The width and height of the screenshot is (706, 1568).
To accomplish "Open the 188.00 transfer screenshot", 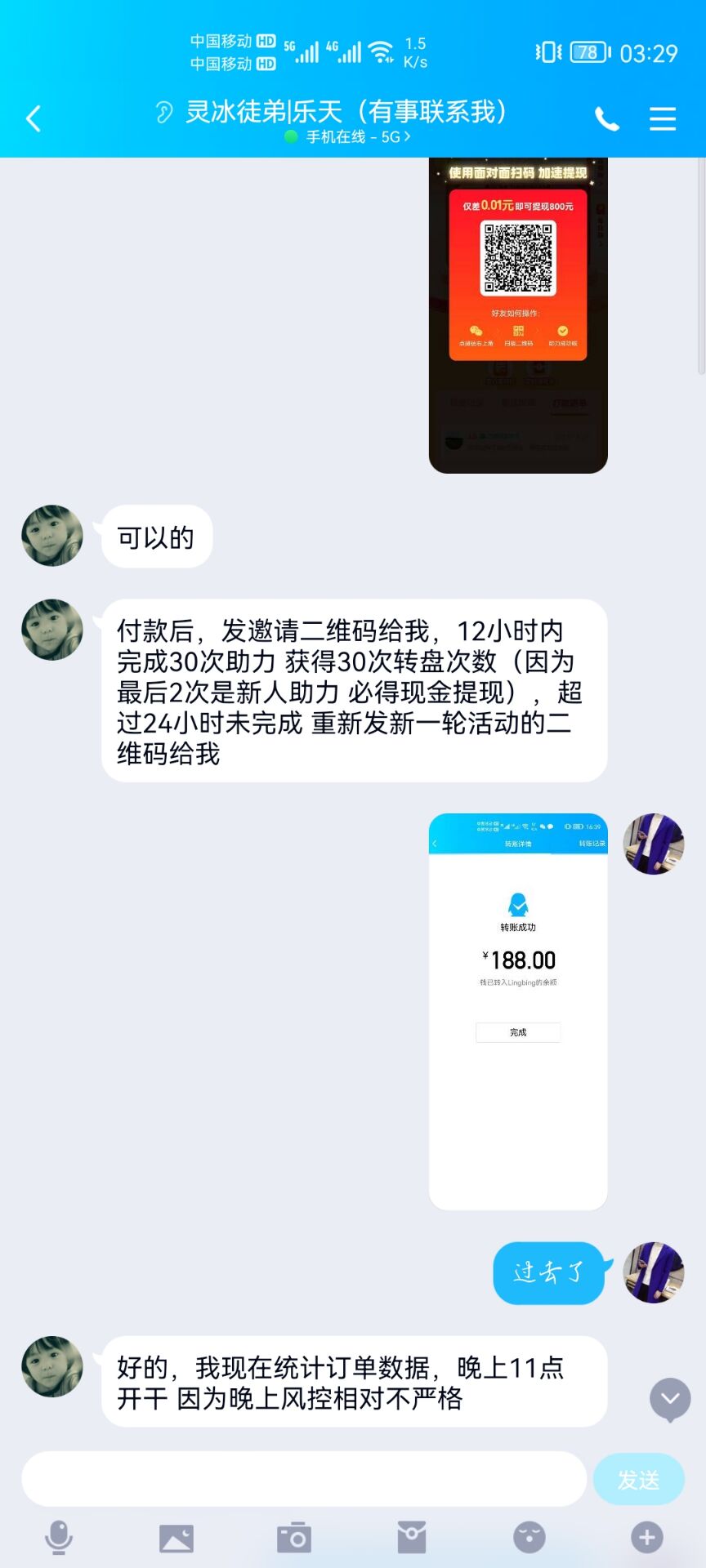I will pyautogui.click(x=518, y=1011).
